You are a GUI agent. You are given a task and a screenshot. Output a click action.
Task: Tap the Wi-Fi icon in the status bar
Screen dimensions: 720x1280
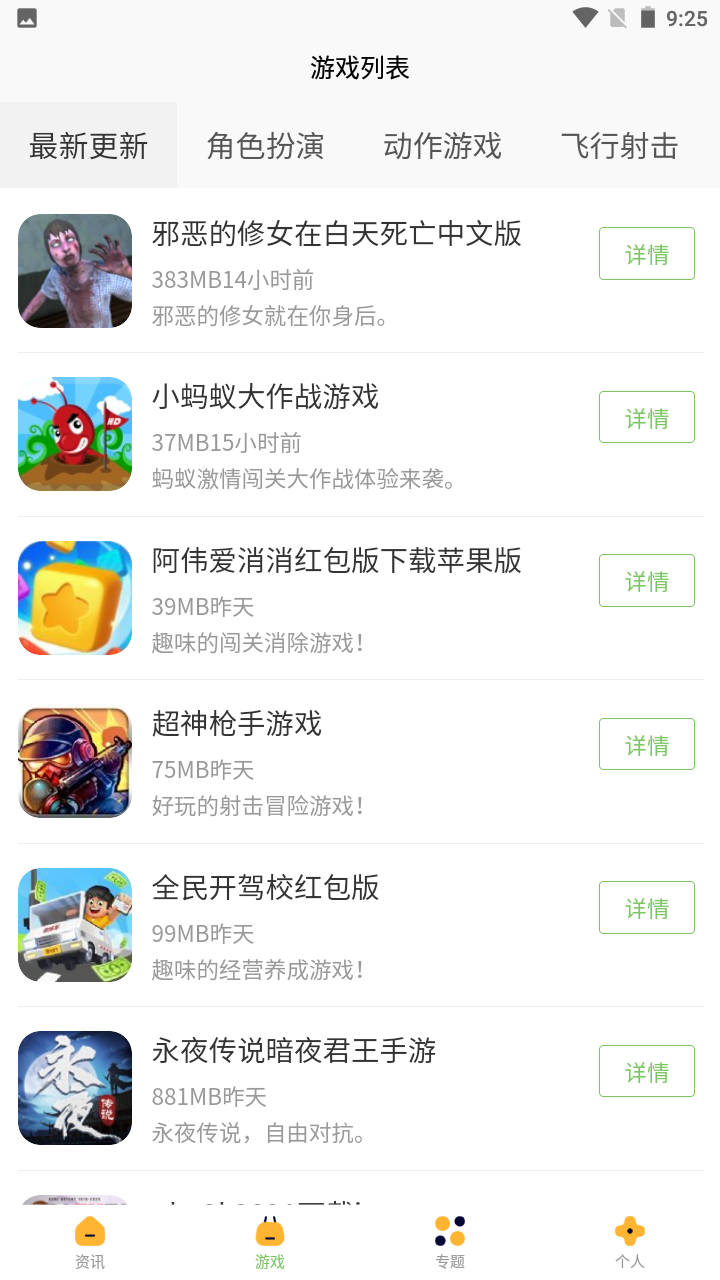[x=584, y=16]
